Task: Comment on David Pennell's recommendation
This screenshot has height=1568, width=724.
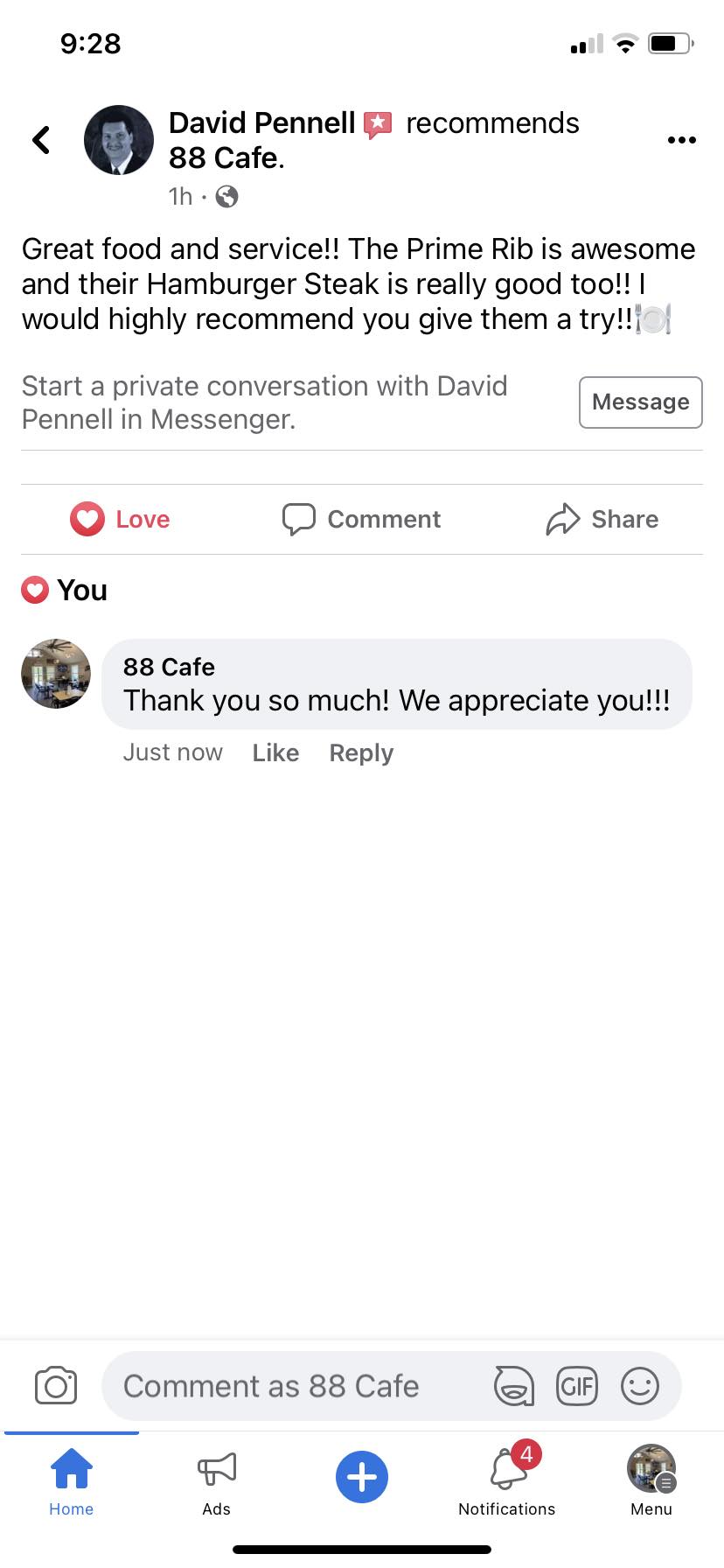Action: tap(361, 519)
